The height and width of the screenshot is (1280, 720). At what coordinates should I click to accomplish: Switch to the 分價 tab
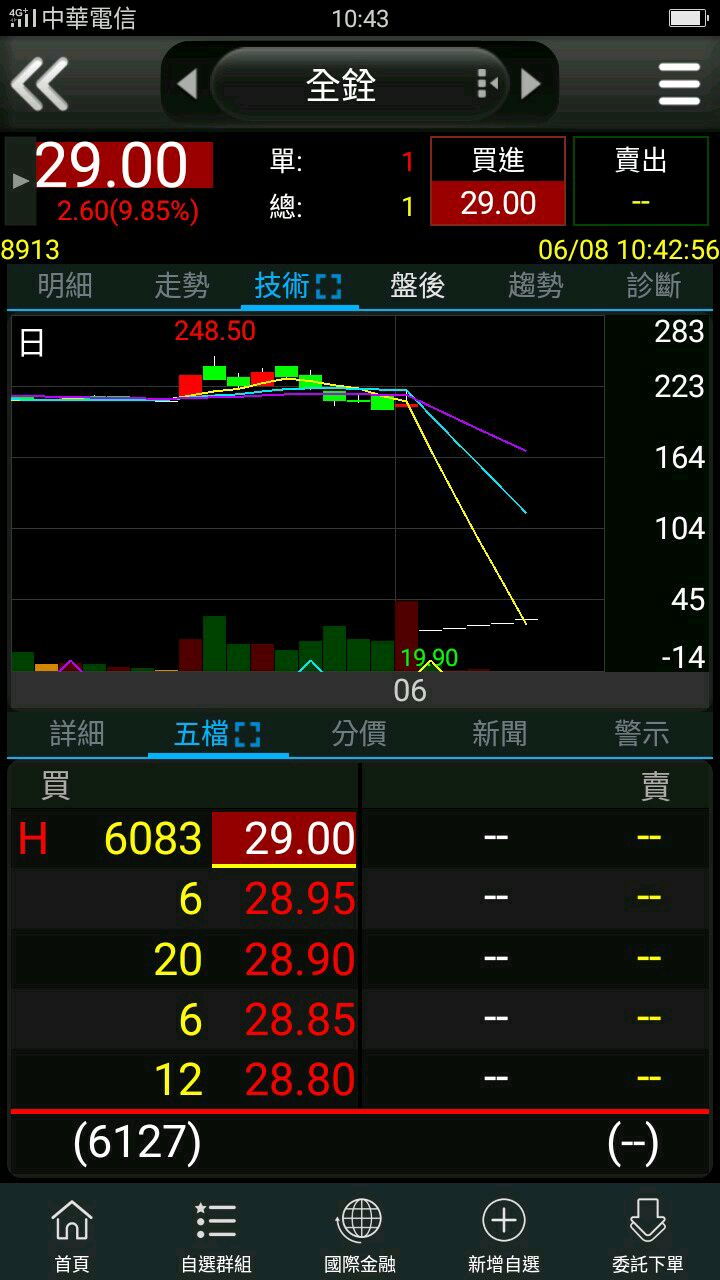[x=359, y=734]
